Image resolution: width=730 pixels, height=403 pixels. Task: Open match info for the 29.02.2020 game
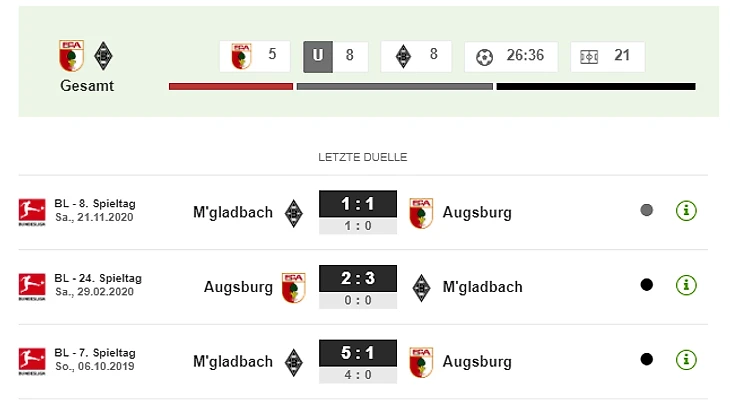click(x=686, y=285)
